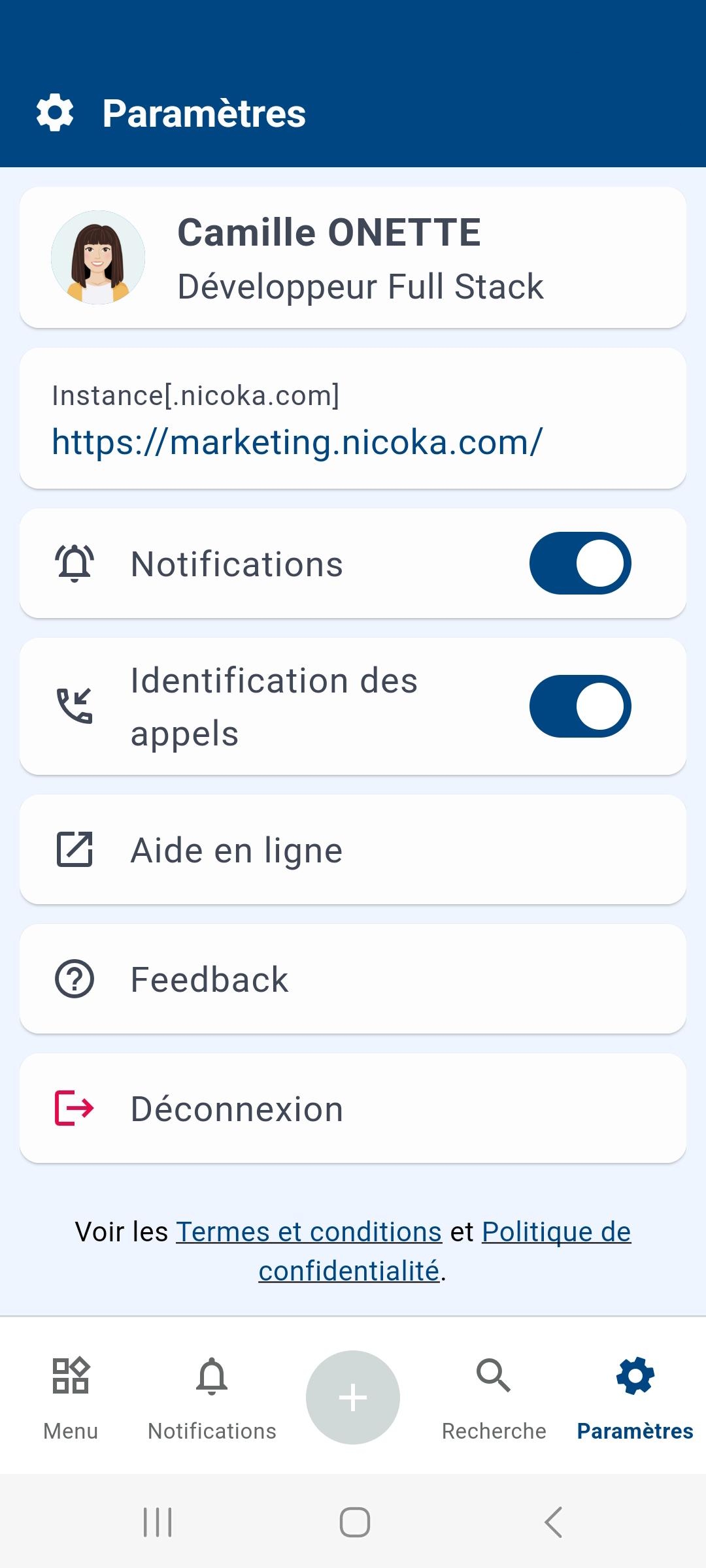Open Aide en ligne
This screenshot has width=706, height=1568.
tap(353, 849)
